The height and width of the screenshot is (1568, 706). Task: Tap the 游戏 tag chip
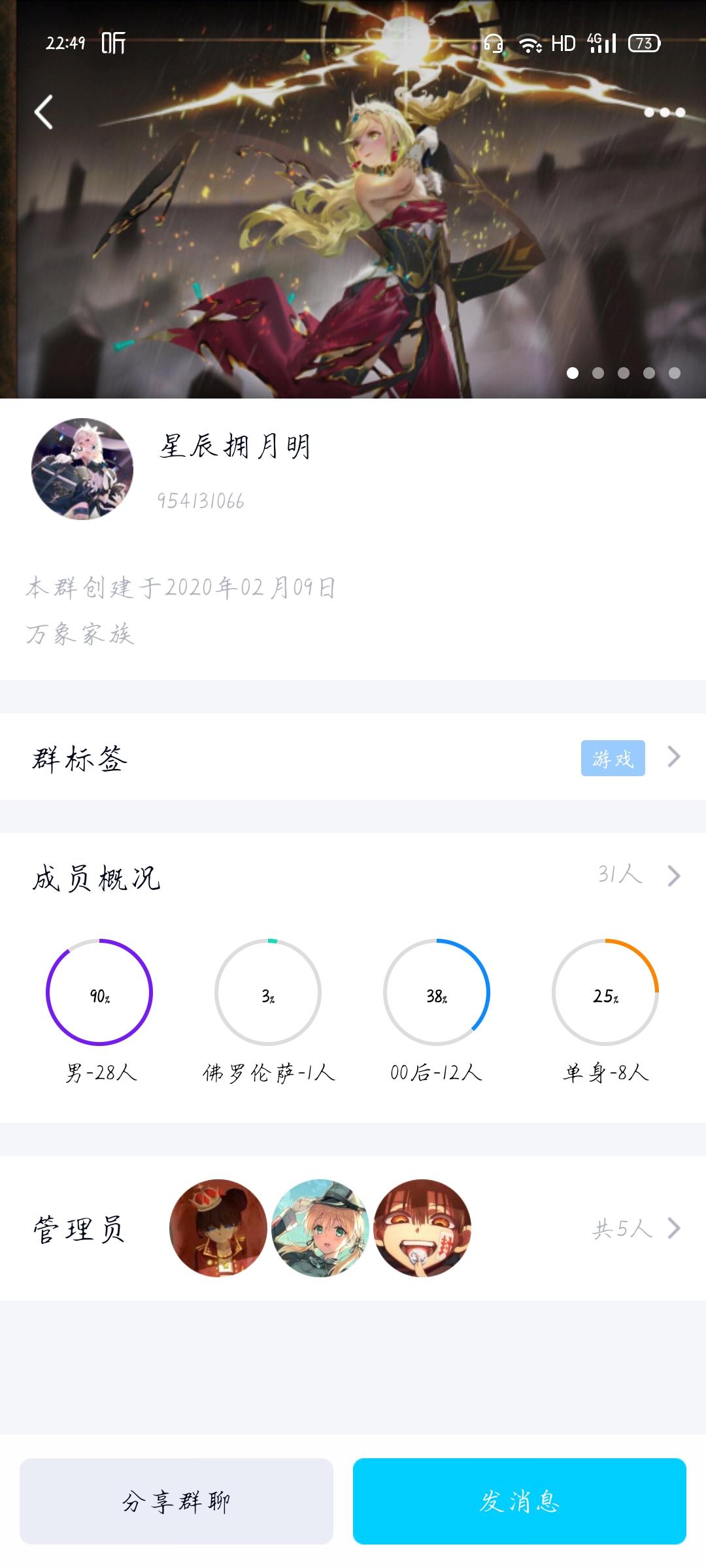(x=613, y=759)
